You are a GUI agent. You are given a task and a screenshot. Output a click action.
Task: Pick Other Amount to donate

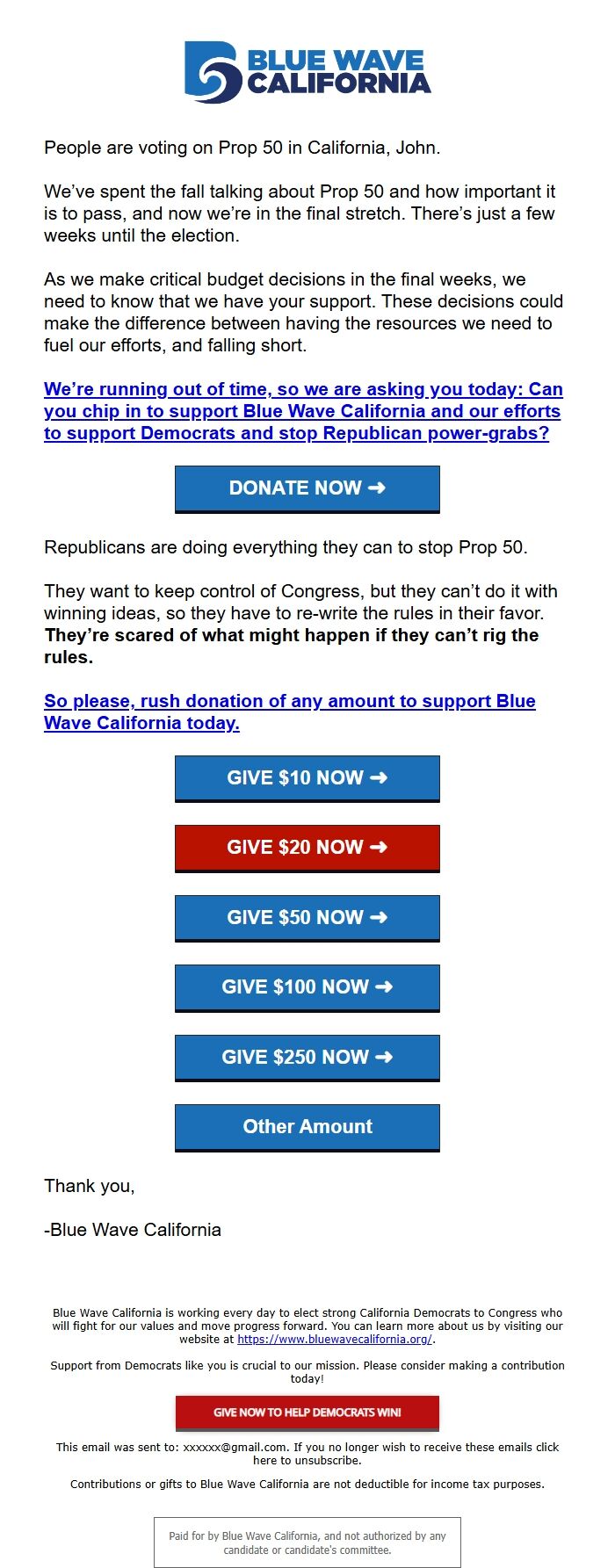307,1127
